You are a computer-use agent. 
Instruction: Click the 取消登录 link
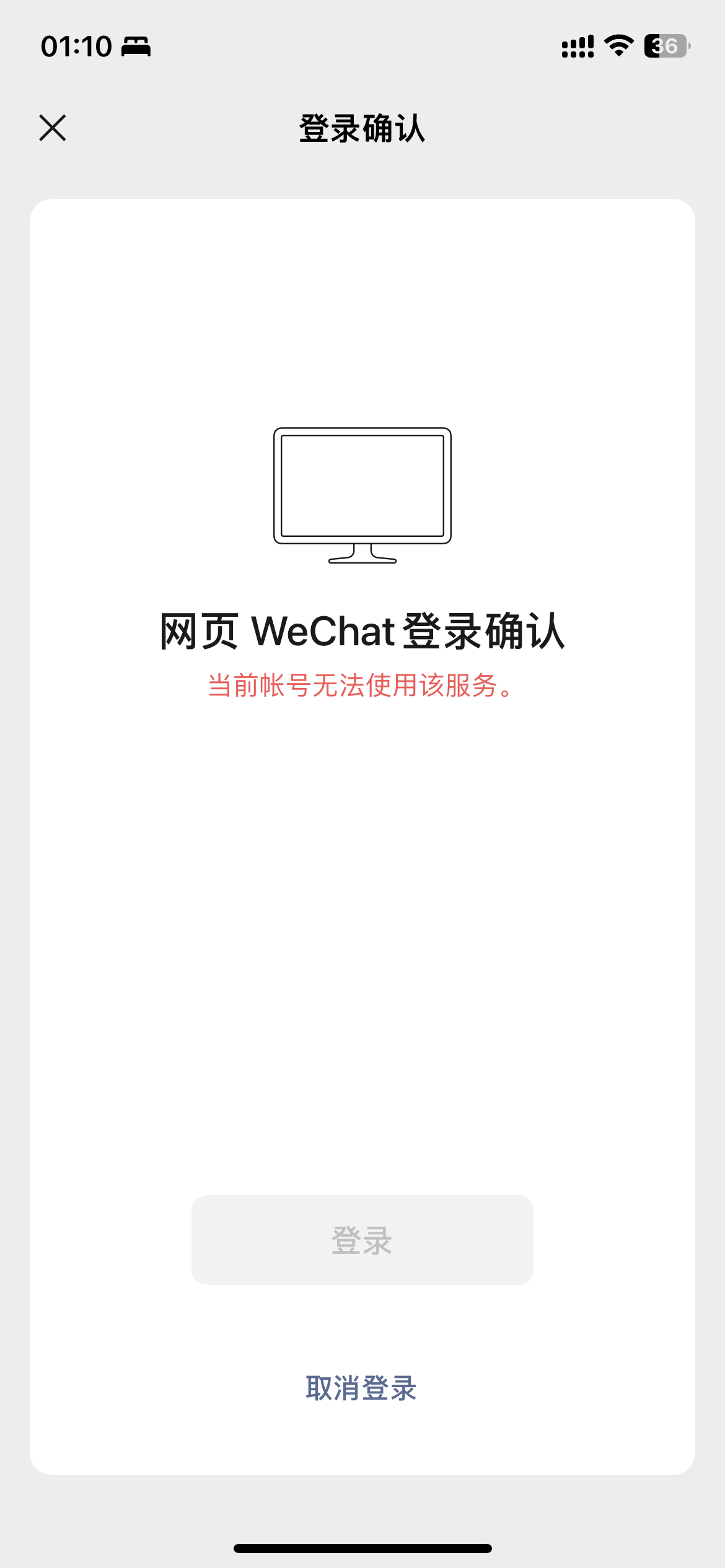[x=361, y=1387]
